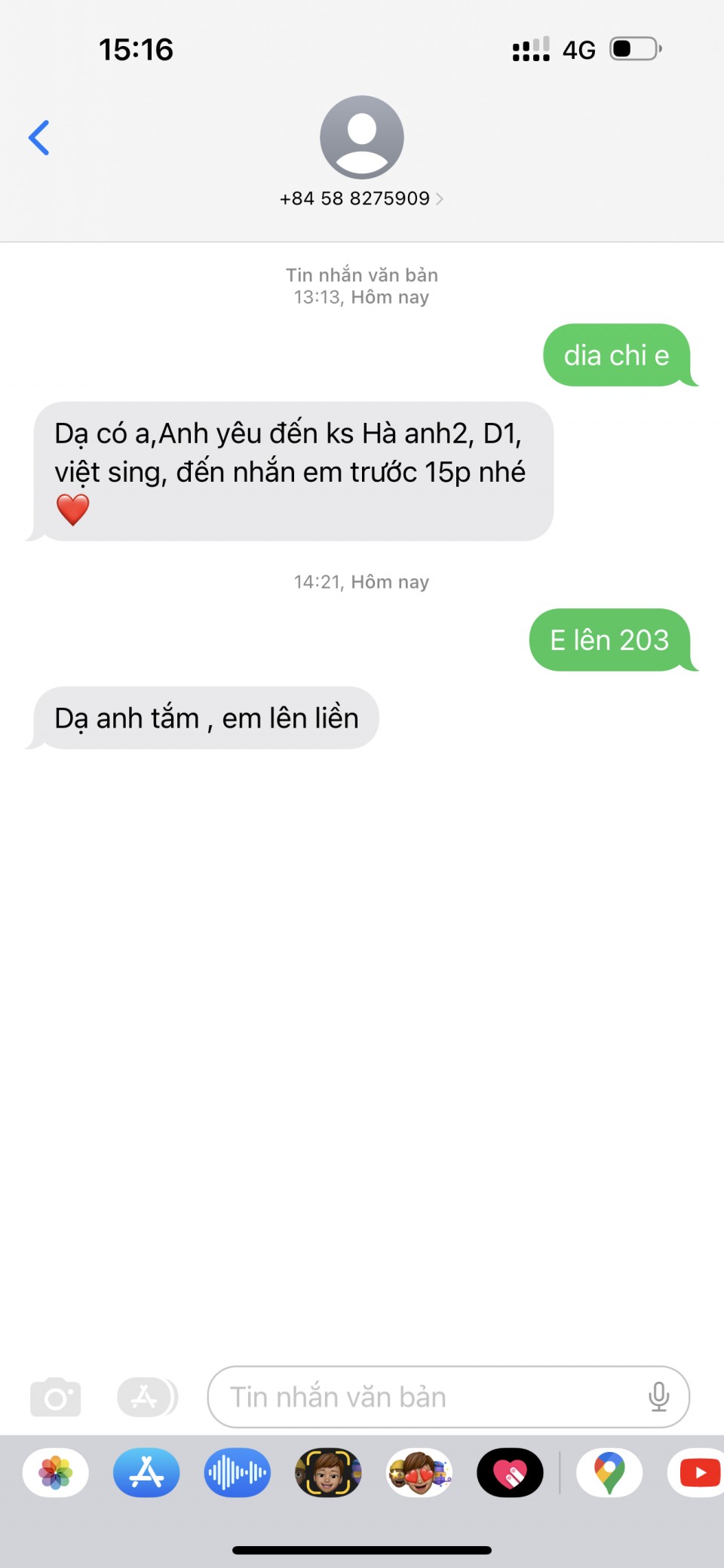Open Google Maps in the app drawer
Image resolution: width=724 pixels, height=1568 pixels.
click(x=609, y=1472)
